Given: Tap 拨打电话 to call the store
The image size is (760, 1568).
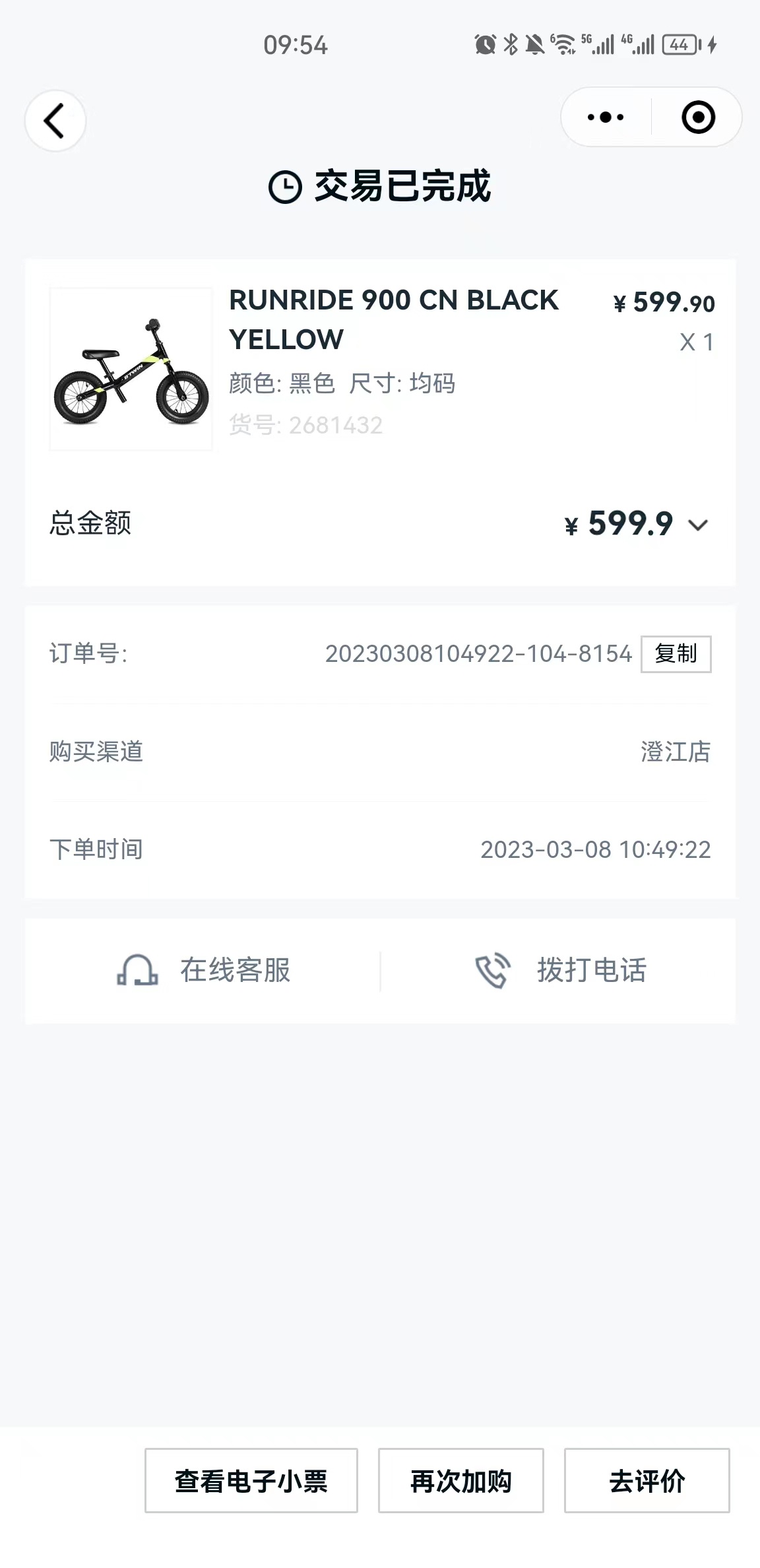Looking at the screenshot, I should (x=561, y=971).
